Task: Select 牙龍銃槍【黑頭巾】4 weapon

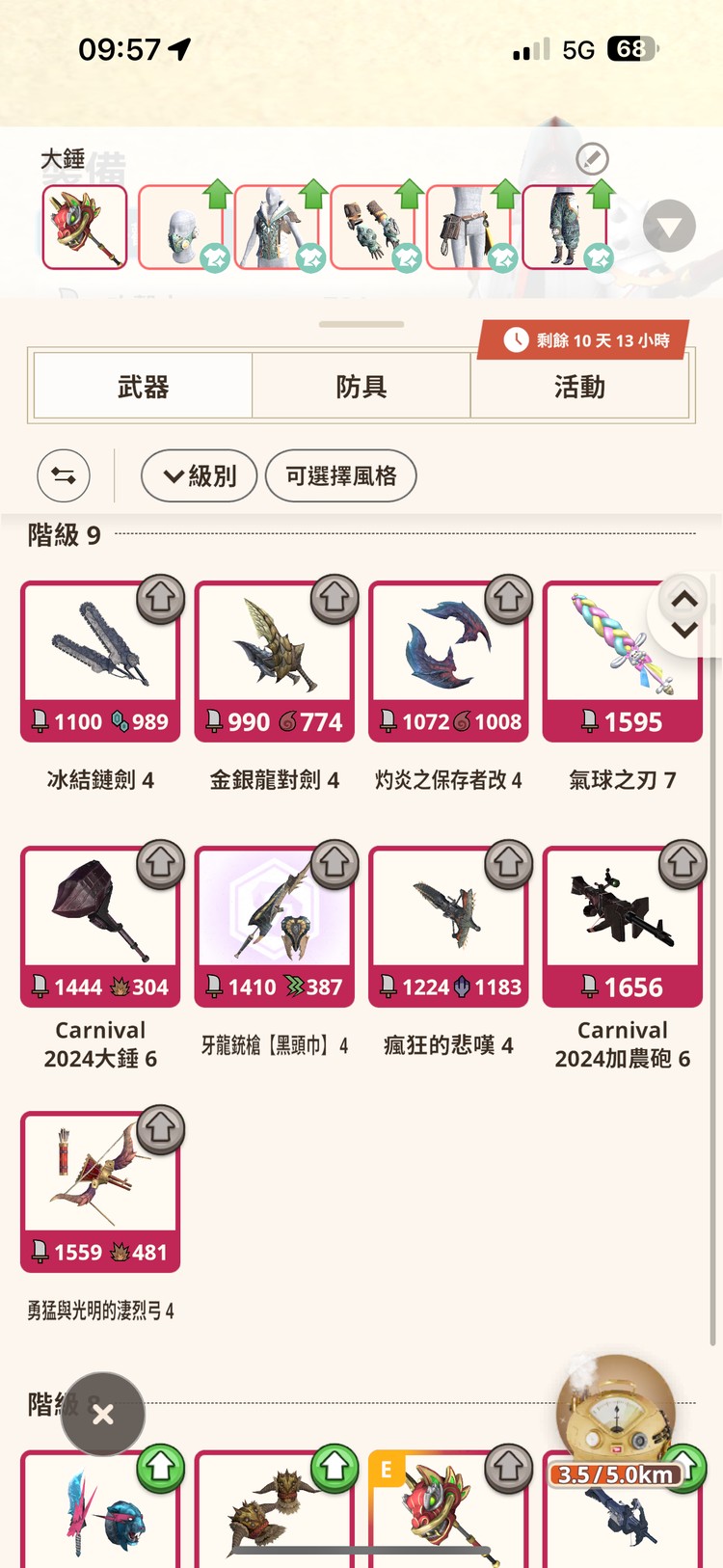Action: click(x=275, y=928)
